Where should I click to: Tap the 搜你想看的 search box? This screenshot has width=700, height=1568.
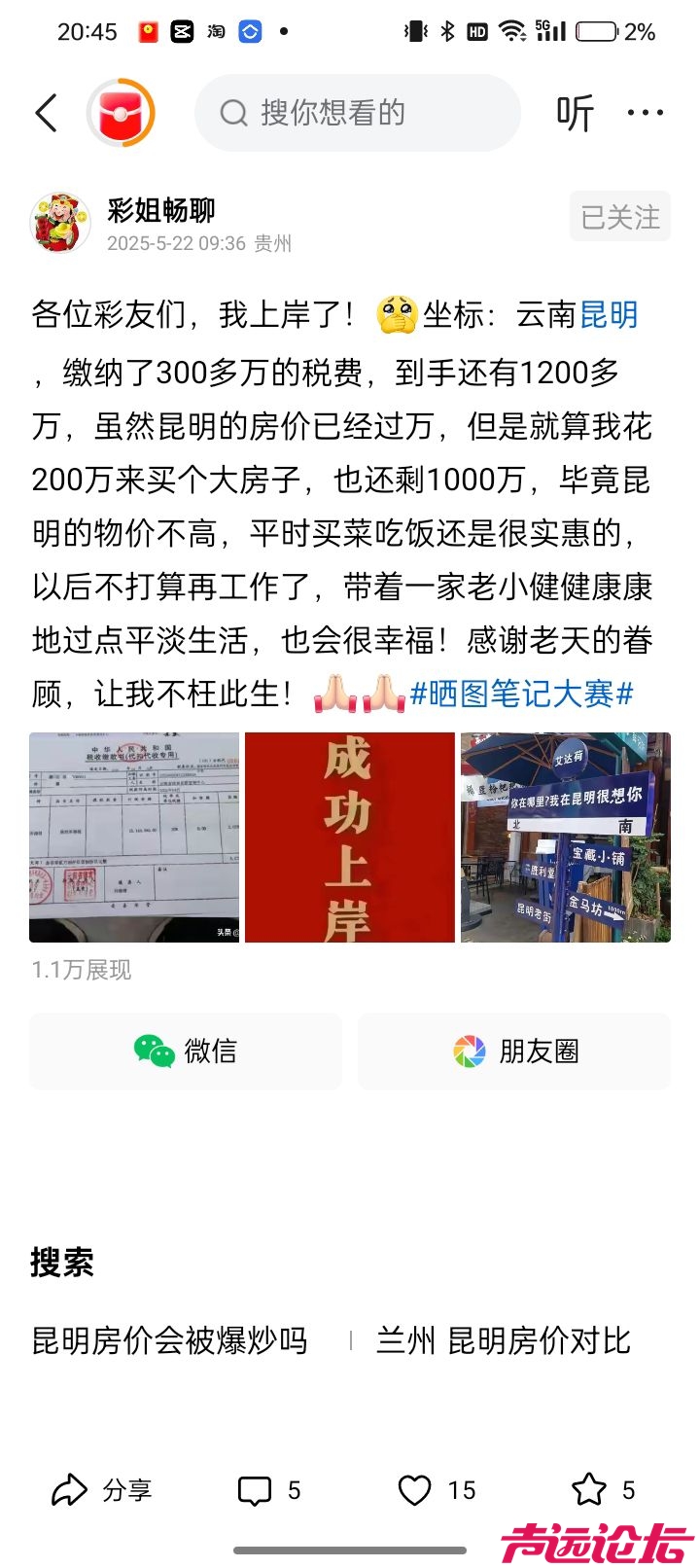(x=357, y=113)
